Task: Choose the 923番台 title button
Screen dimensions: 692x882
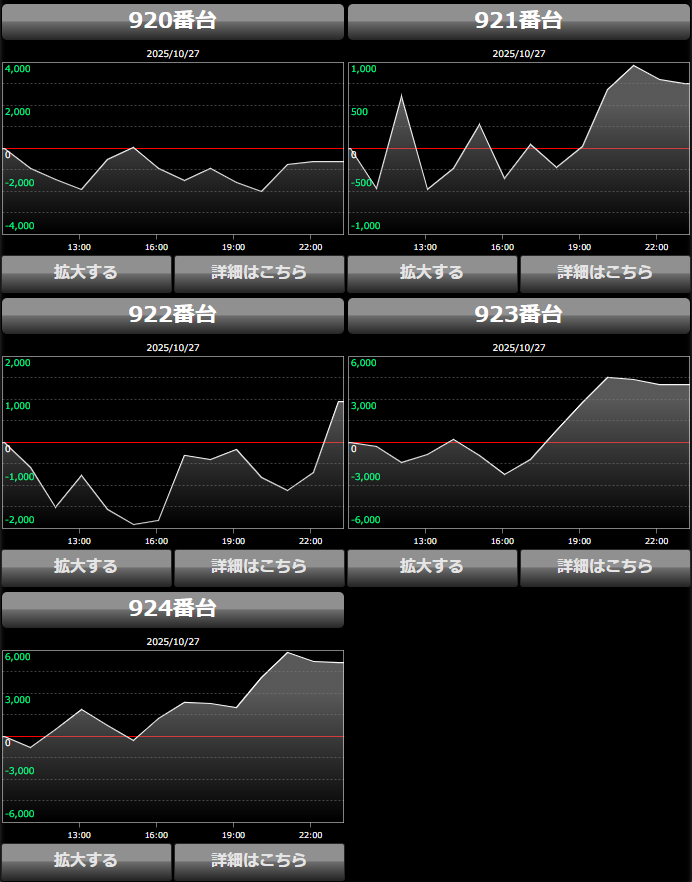Action: click(519, 315)
